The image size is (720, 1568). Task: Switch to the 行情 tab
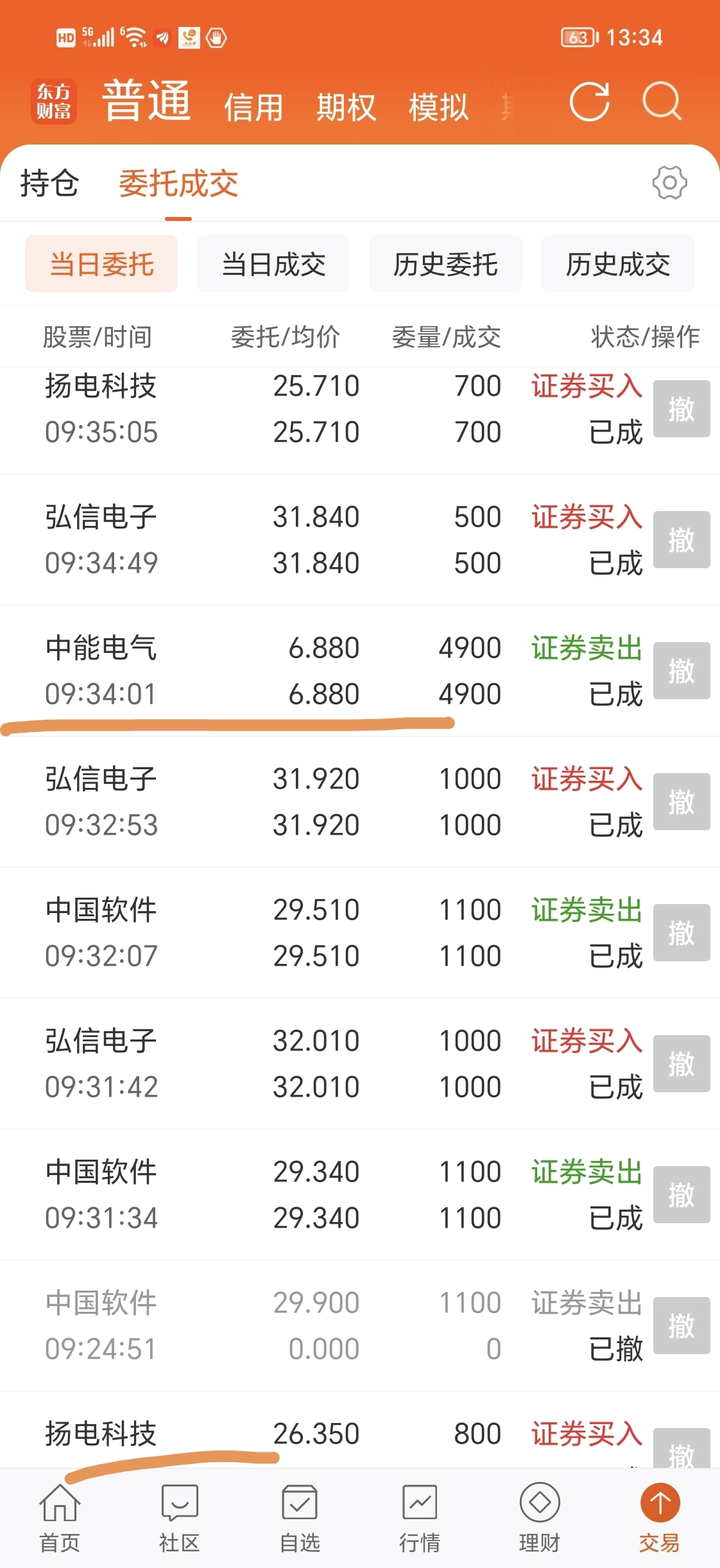pyautogui.click(x=420, y=1518)
